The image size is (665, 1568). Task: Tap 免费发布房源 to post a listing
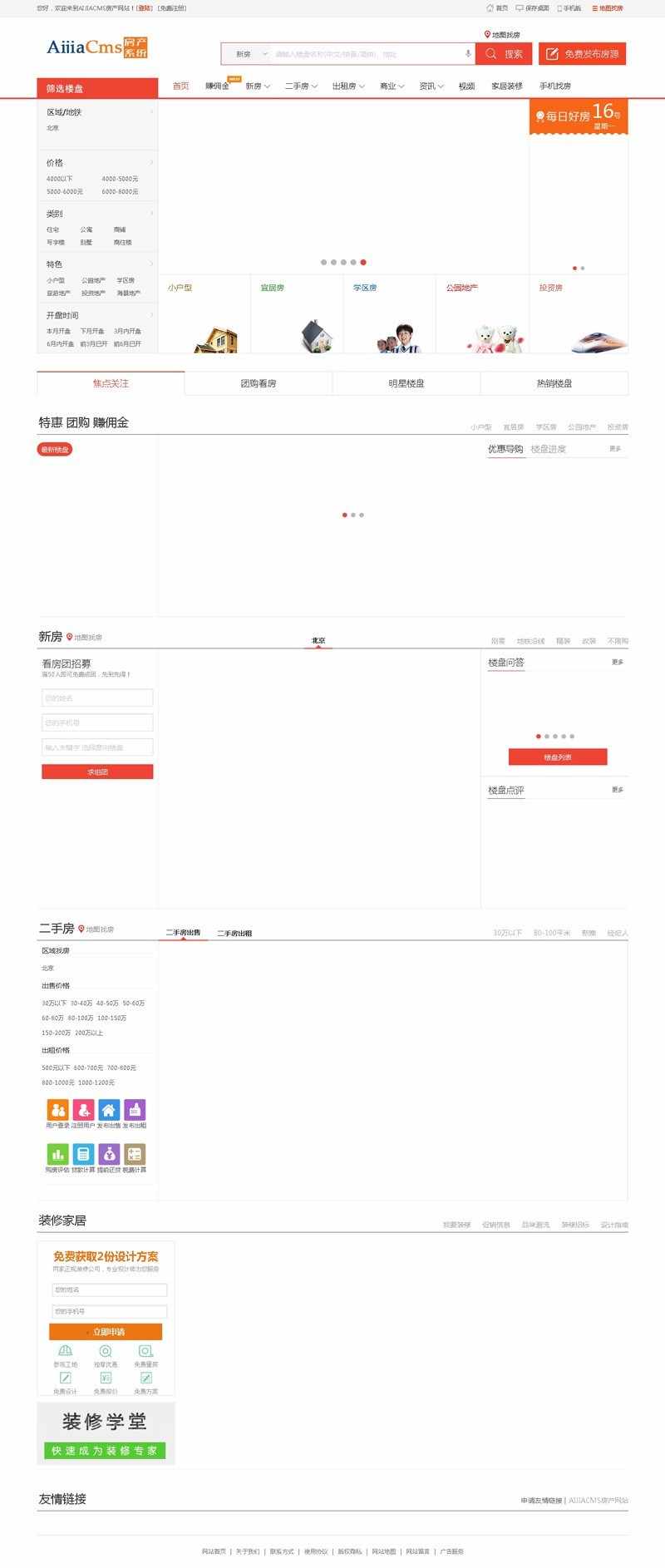582,54
